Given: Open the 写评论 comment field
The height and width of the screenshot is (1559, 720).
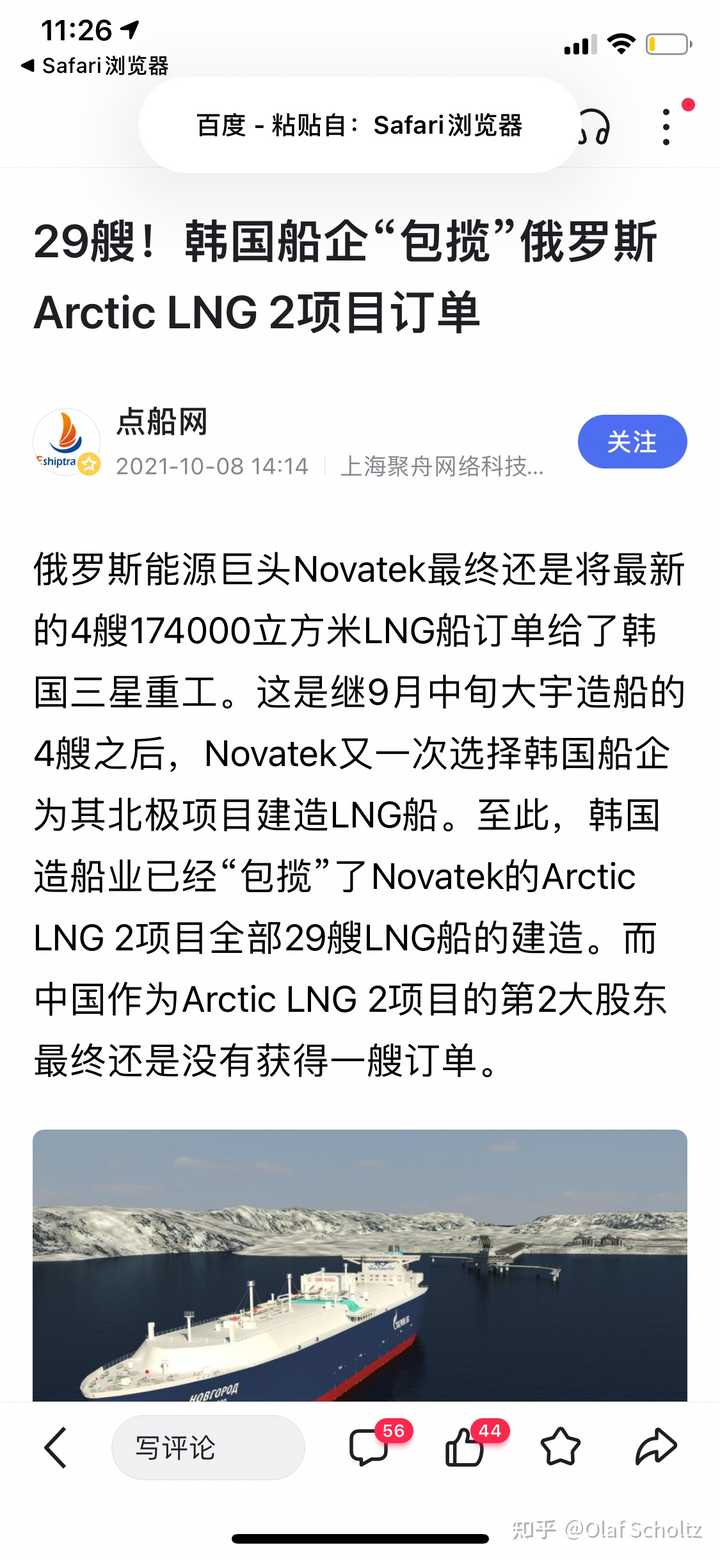Looking at the screenshot, I should [208, 1447].
